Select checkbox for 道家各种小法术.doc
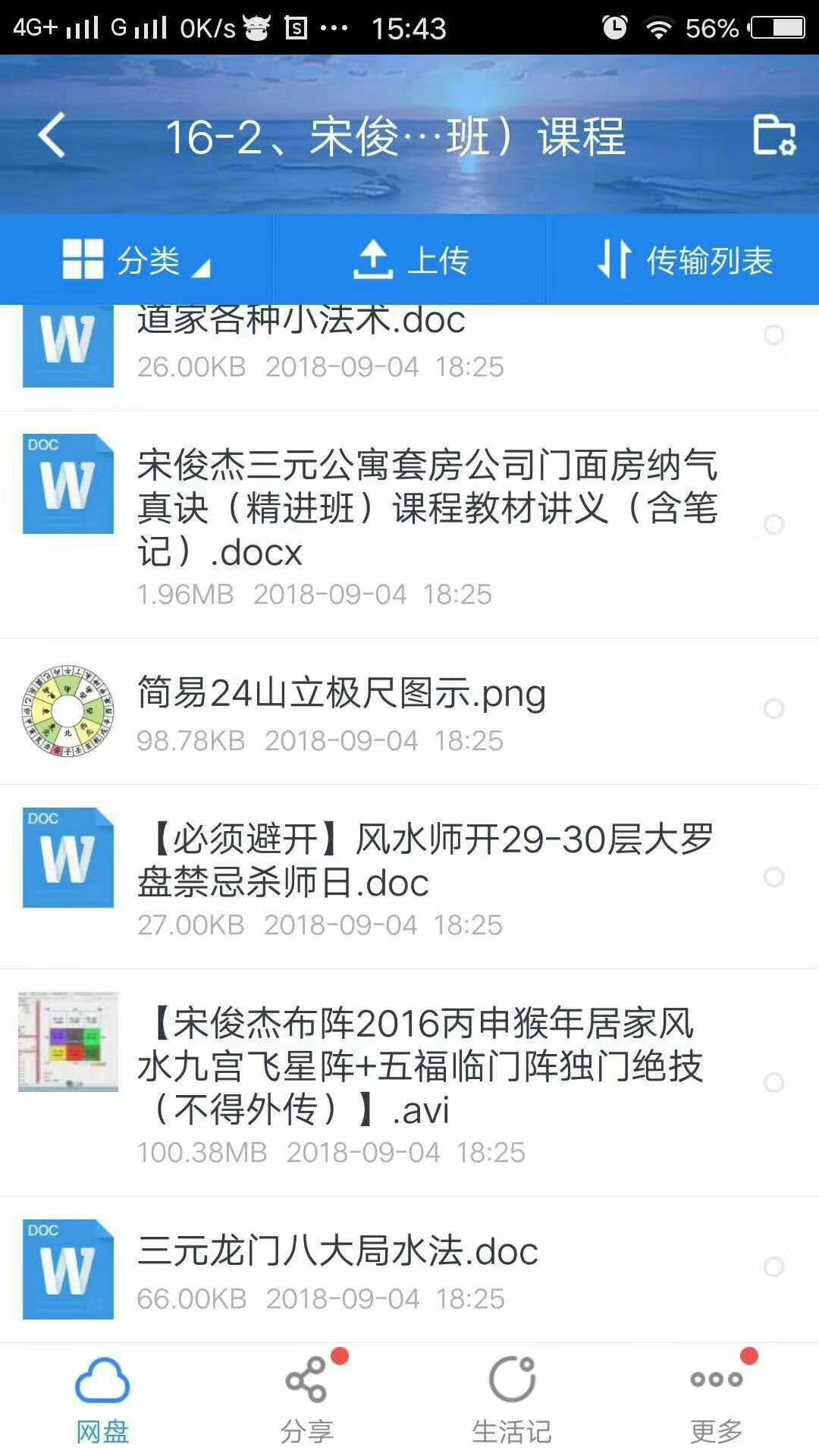This screenshot has height=1456, width=819. coord(773,334)
